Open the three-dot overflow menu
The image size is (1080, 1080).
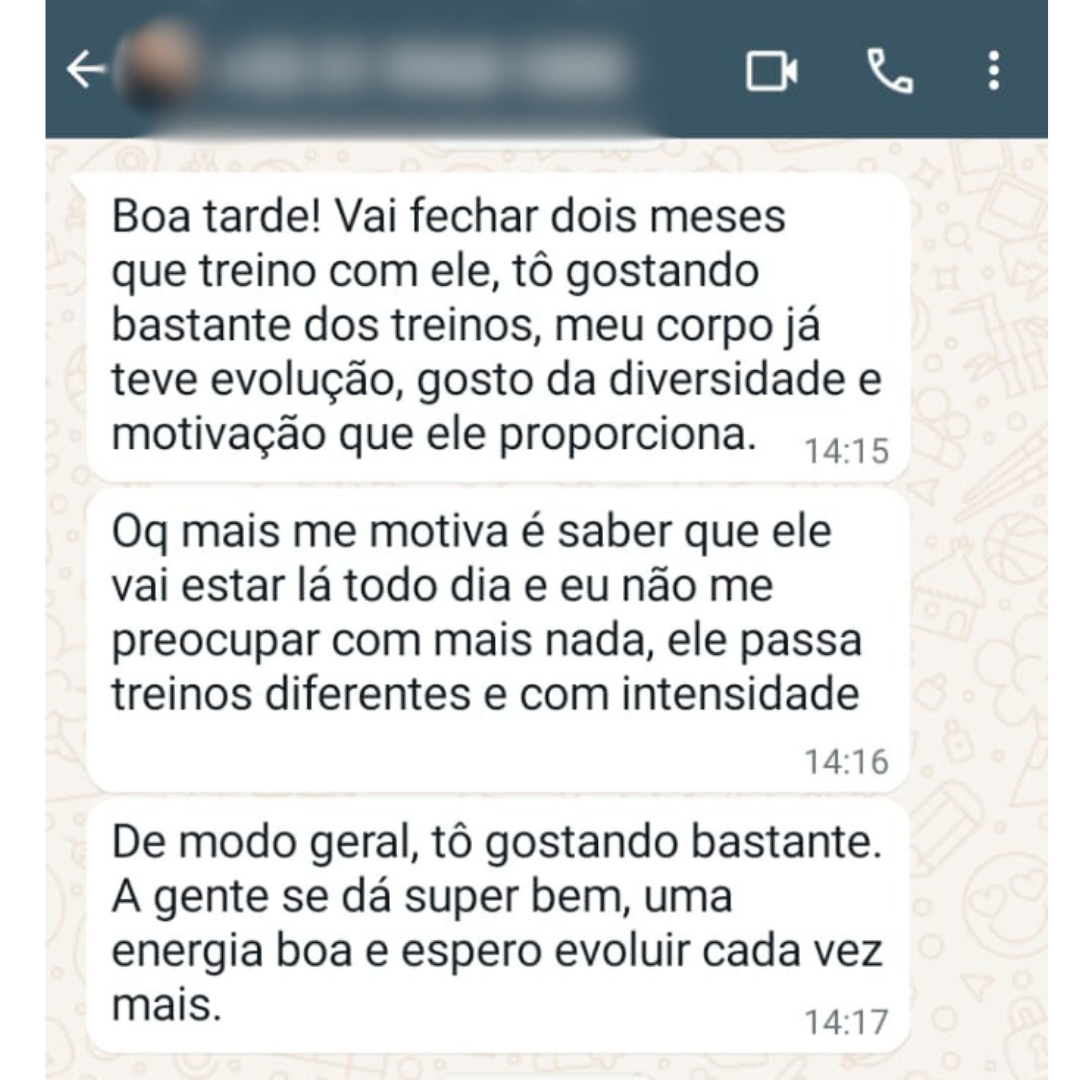click(x=993, y=71)
